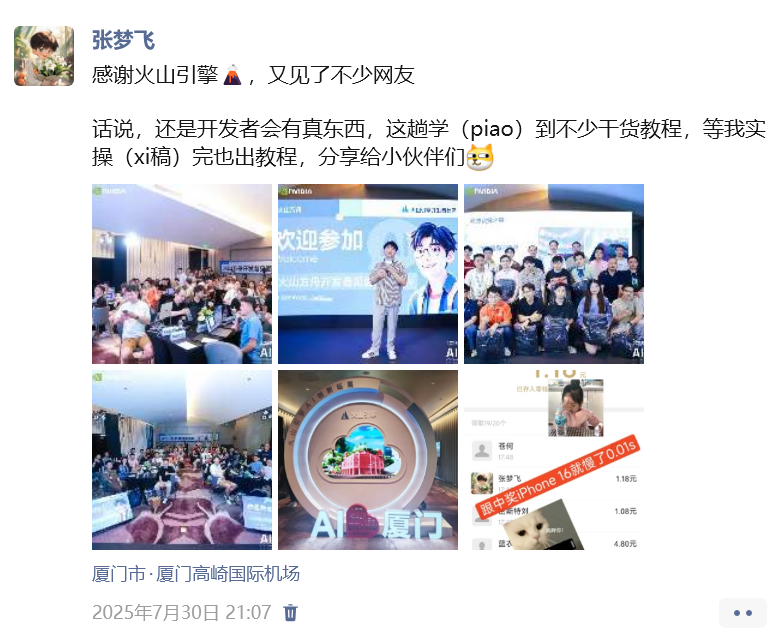View the second audience room photo

click(182, 460)
